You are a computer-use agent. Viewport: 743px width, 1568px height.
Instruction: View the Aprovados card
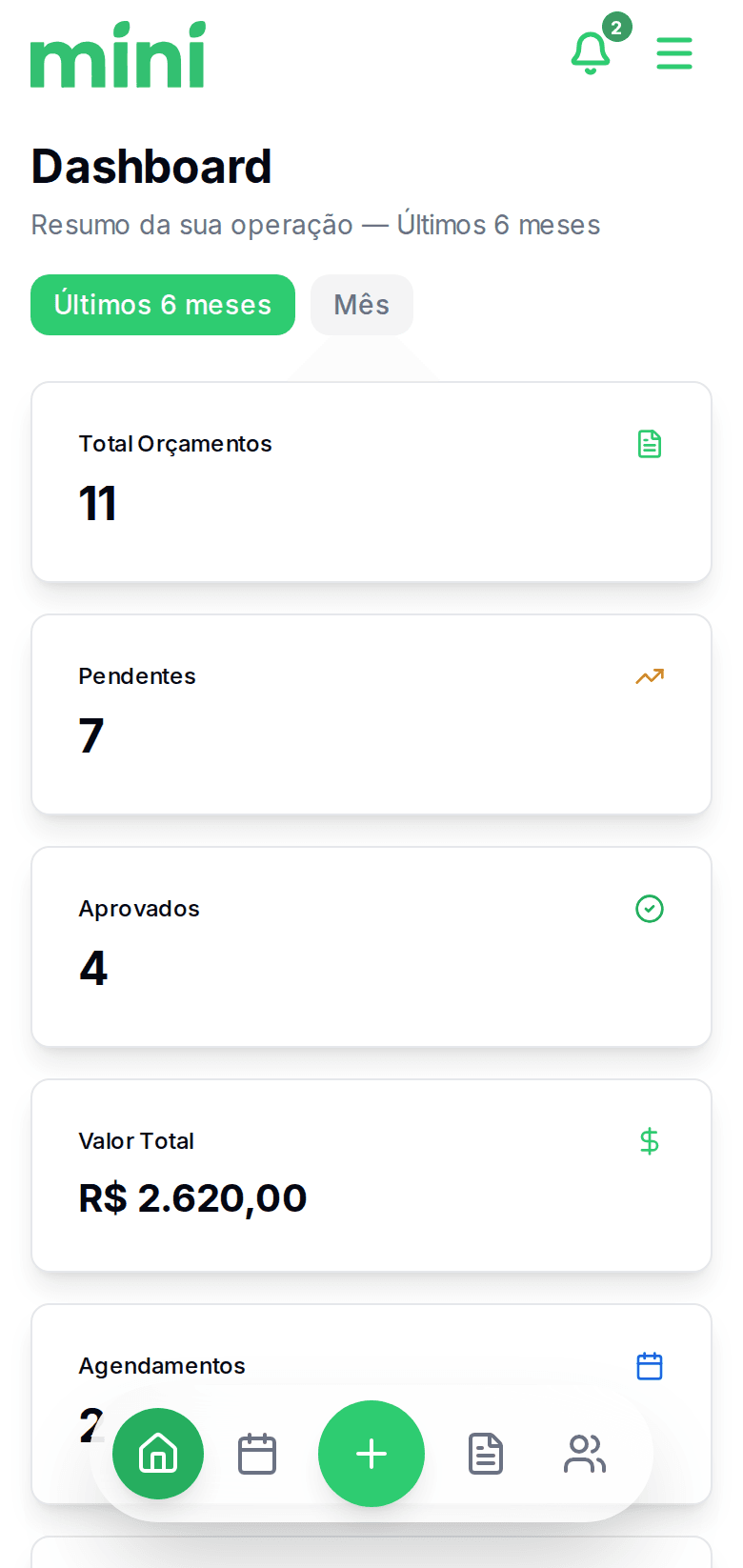[371, 947]
